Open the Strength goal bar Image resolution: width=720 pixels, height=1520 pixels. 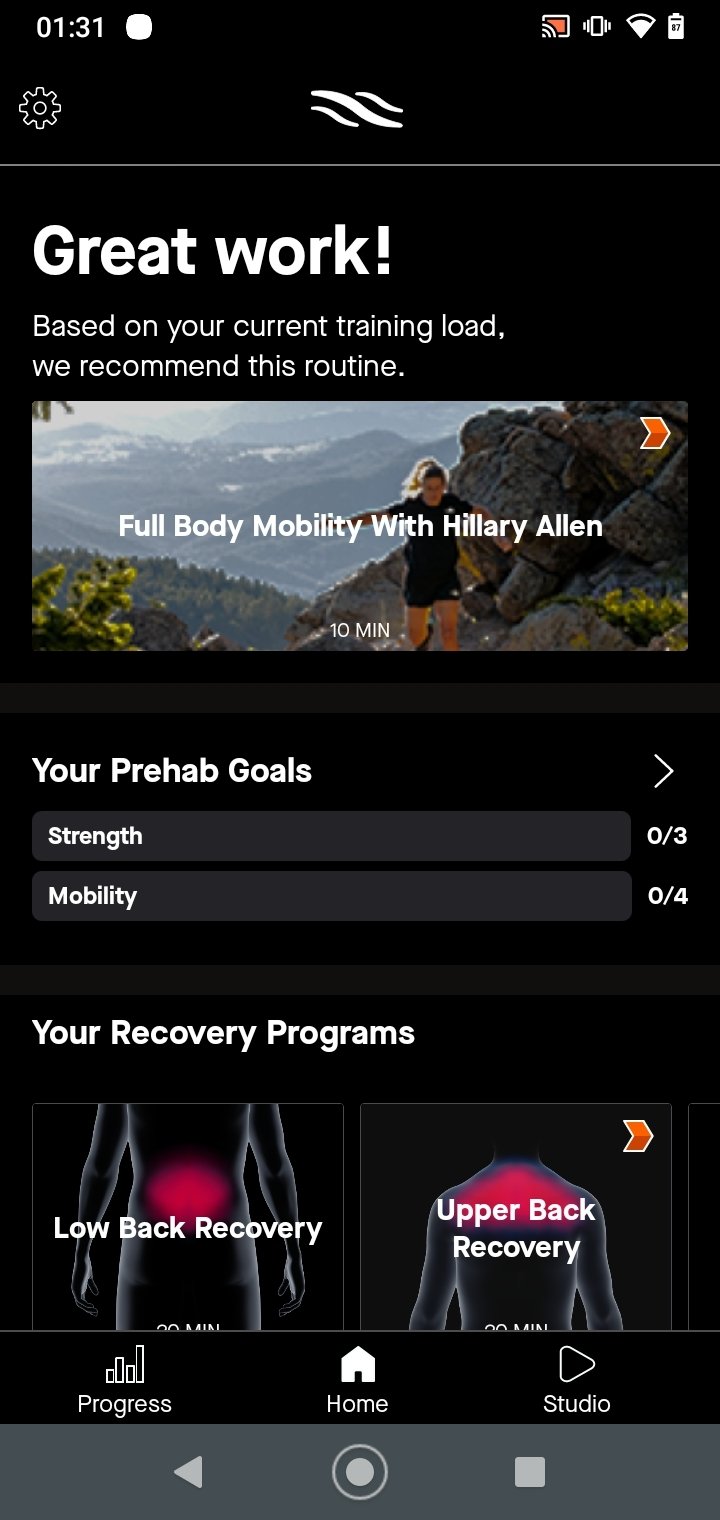(x=331, y=836)
